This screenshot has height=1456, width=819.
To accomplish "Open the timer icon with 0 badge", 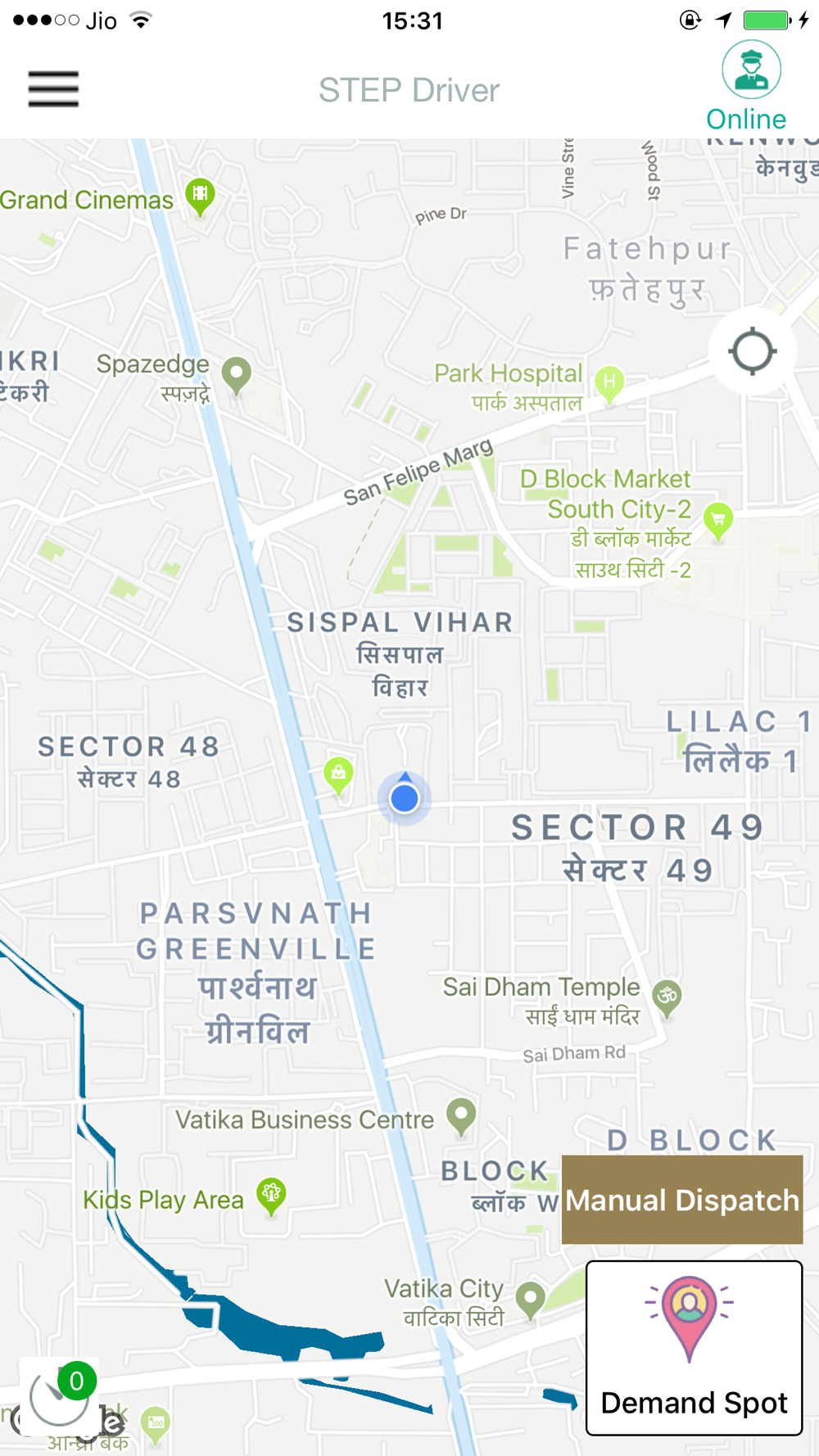I will (x=59, y=1397).
